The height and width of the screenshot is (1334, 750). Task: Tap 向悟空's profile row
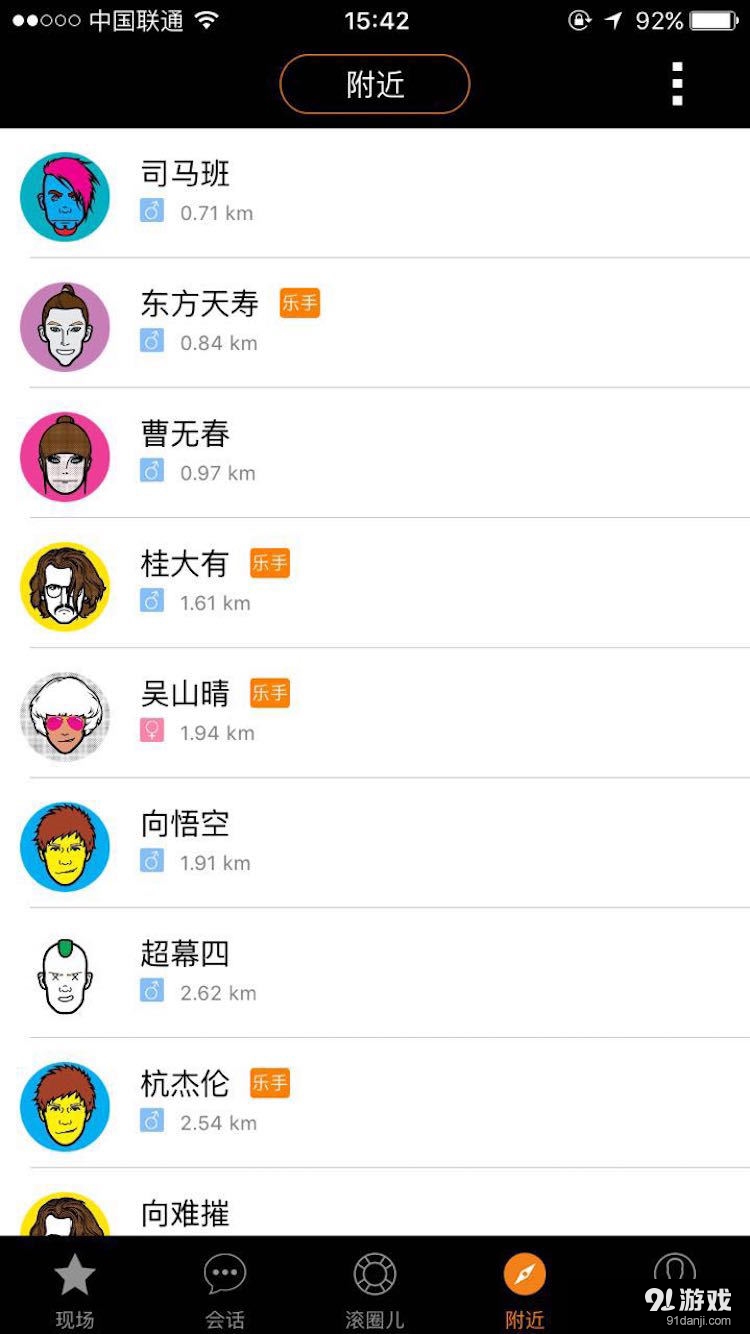pos(375,845)
